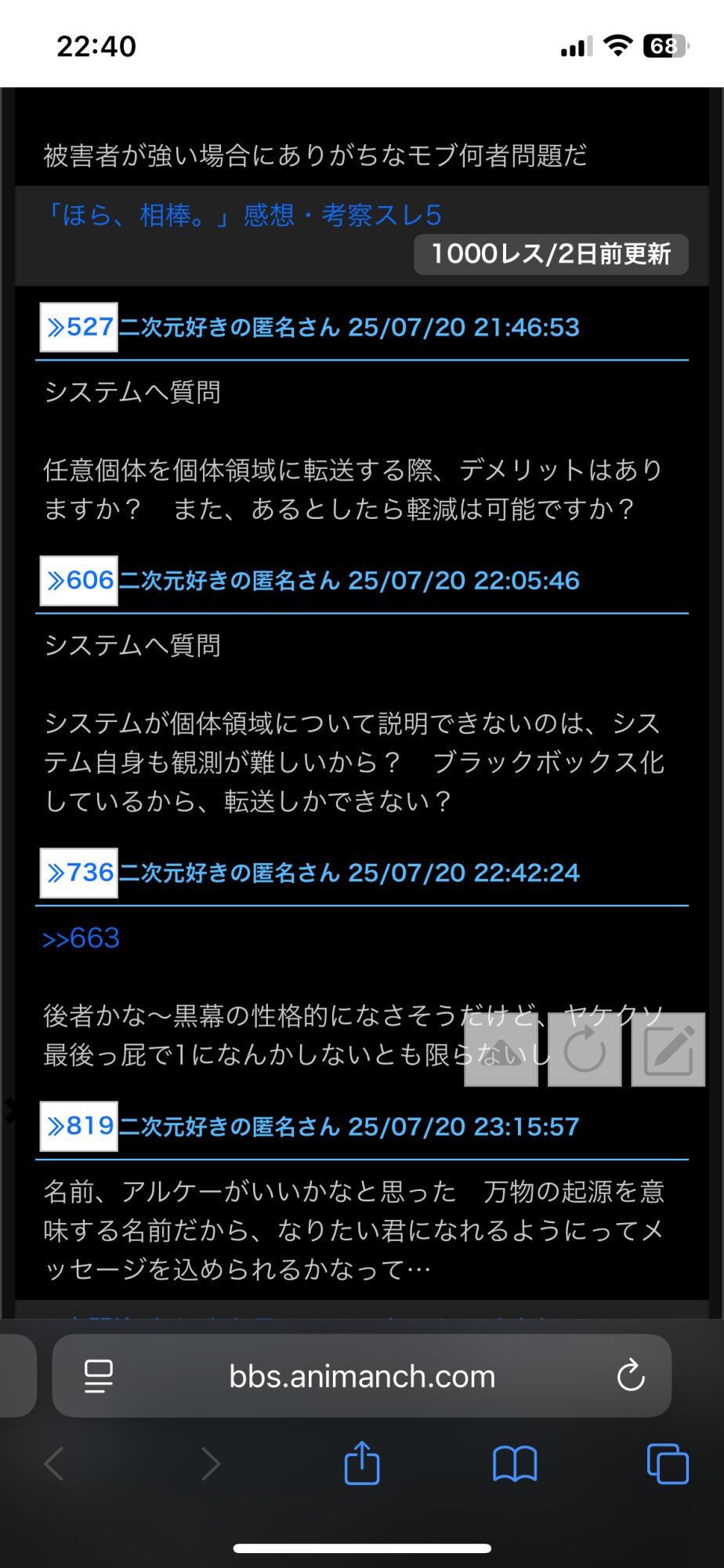724x1568 pixels.
Task: Tap the floating scroll-to-top button
Action: click(x=501, y=1050)
